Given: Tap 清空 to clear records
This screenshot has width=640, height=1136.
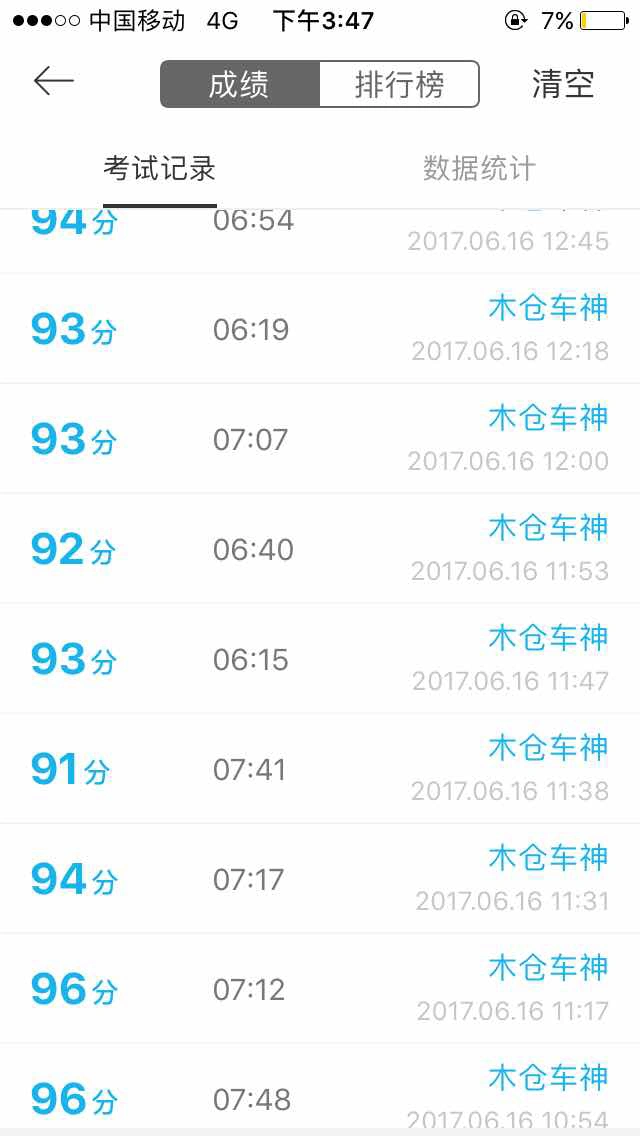Looking at the screenshot, I should [x=563, y=84].
